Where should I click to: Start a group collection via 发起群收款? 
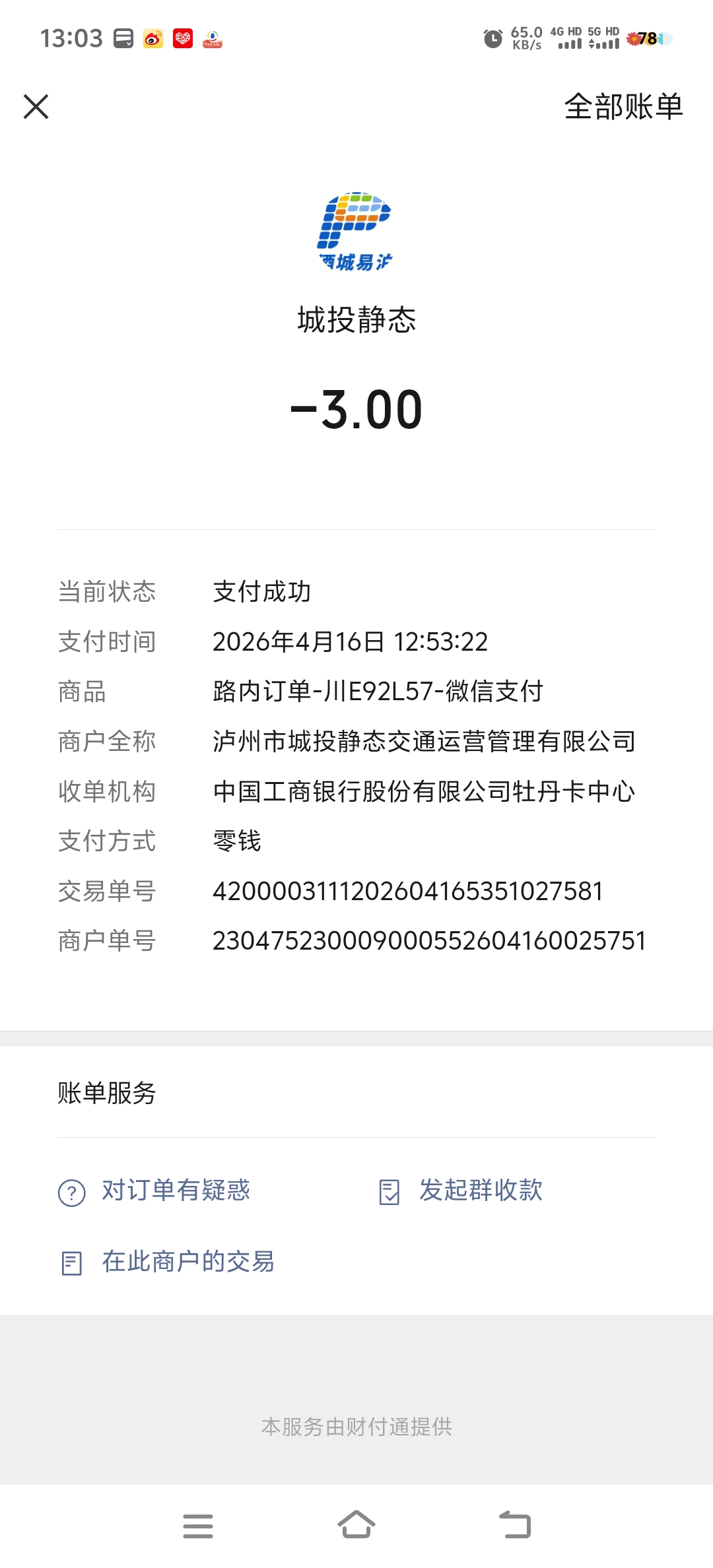(x=461, y=1191)
